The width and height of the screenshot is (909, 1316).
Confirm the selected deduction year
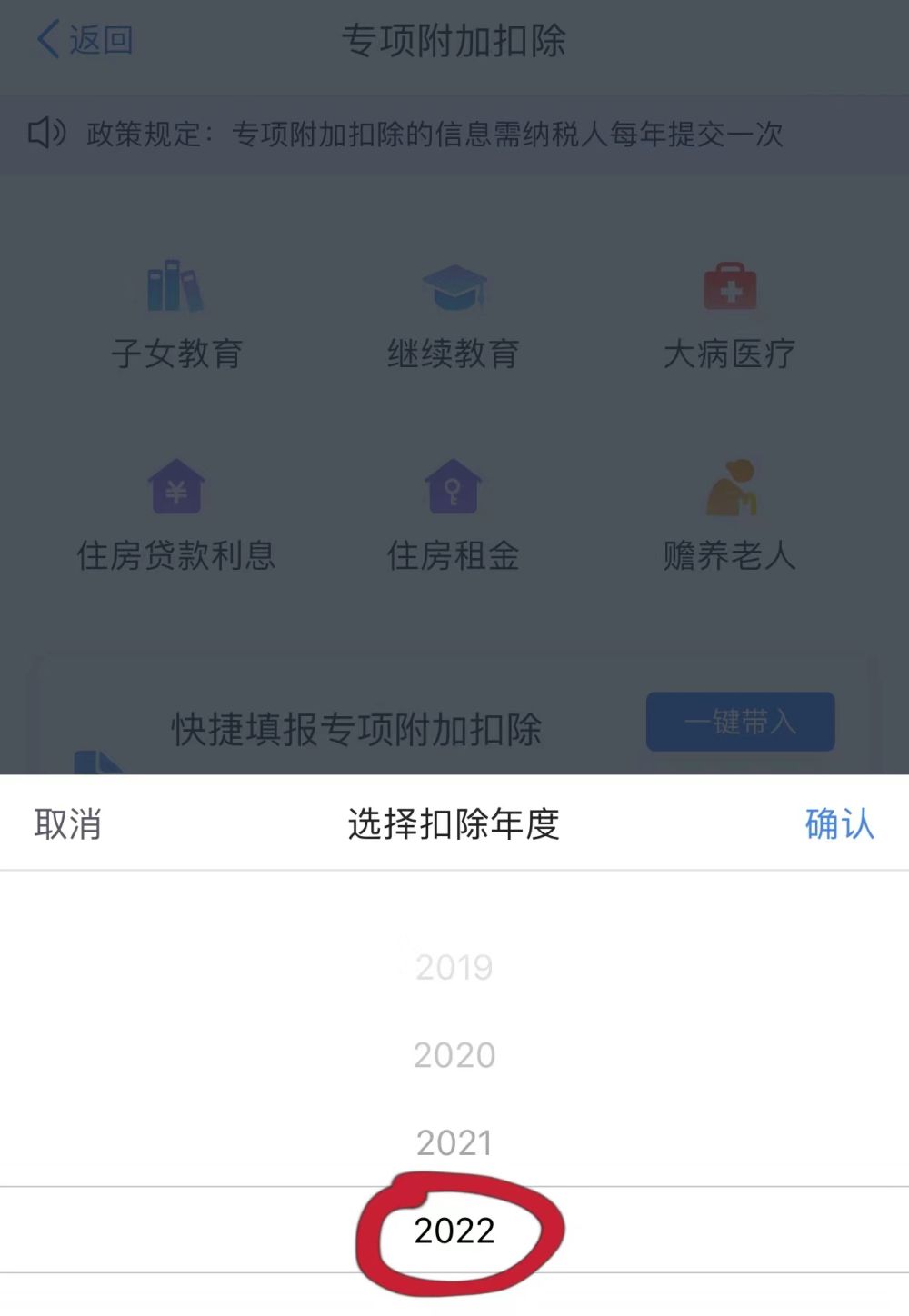(838, 824)
